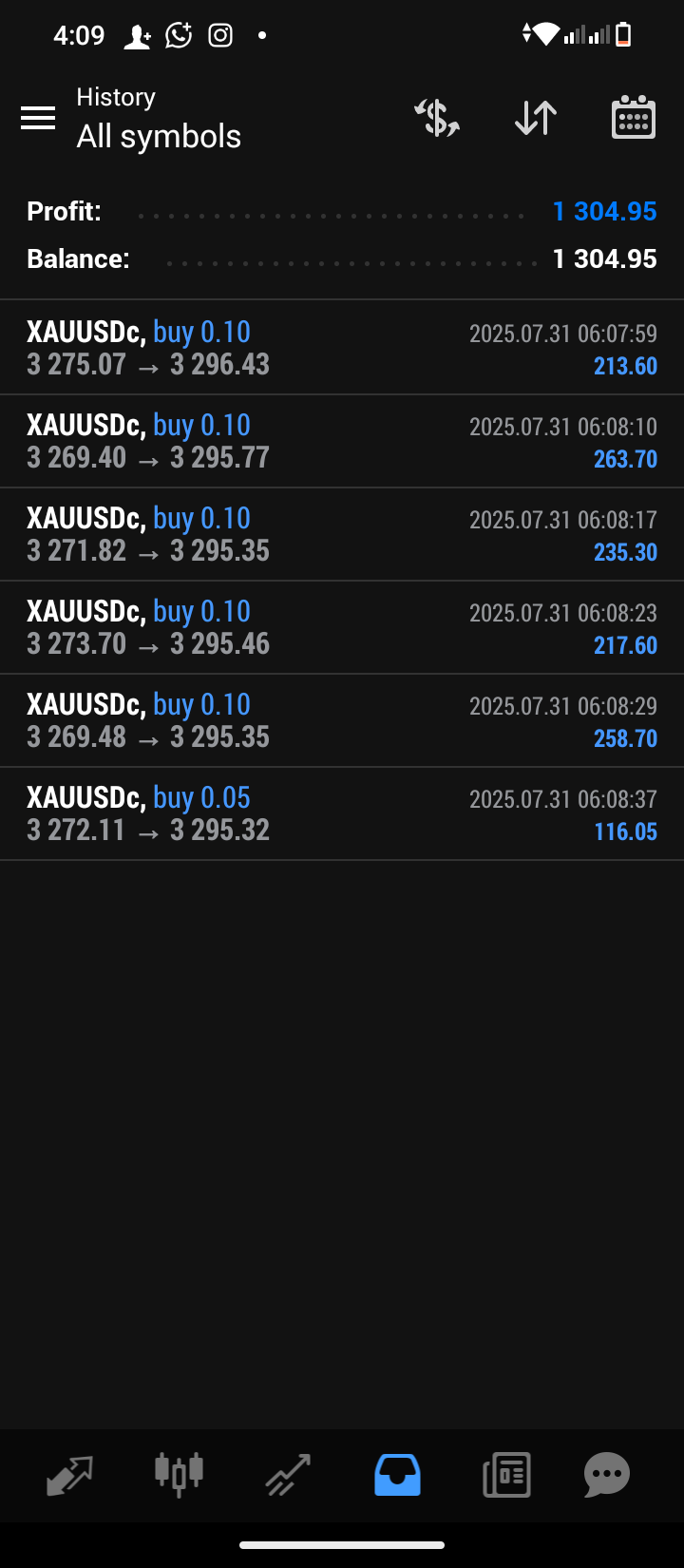Open the News tab
The width and height of the screenshot is (684, 1568).
[506, 1475]
